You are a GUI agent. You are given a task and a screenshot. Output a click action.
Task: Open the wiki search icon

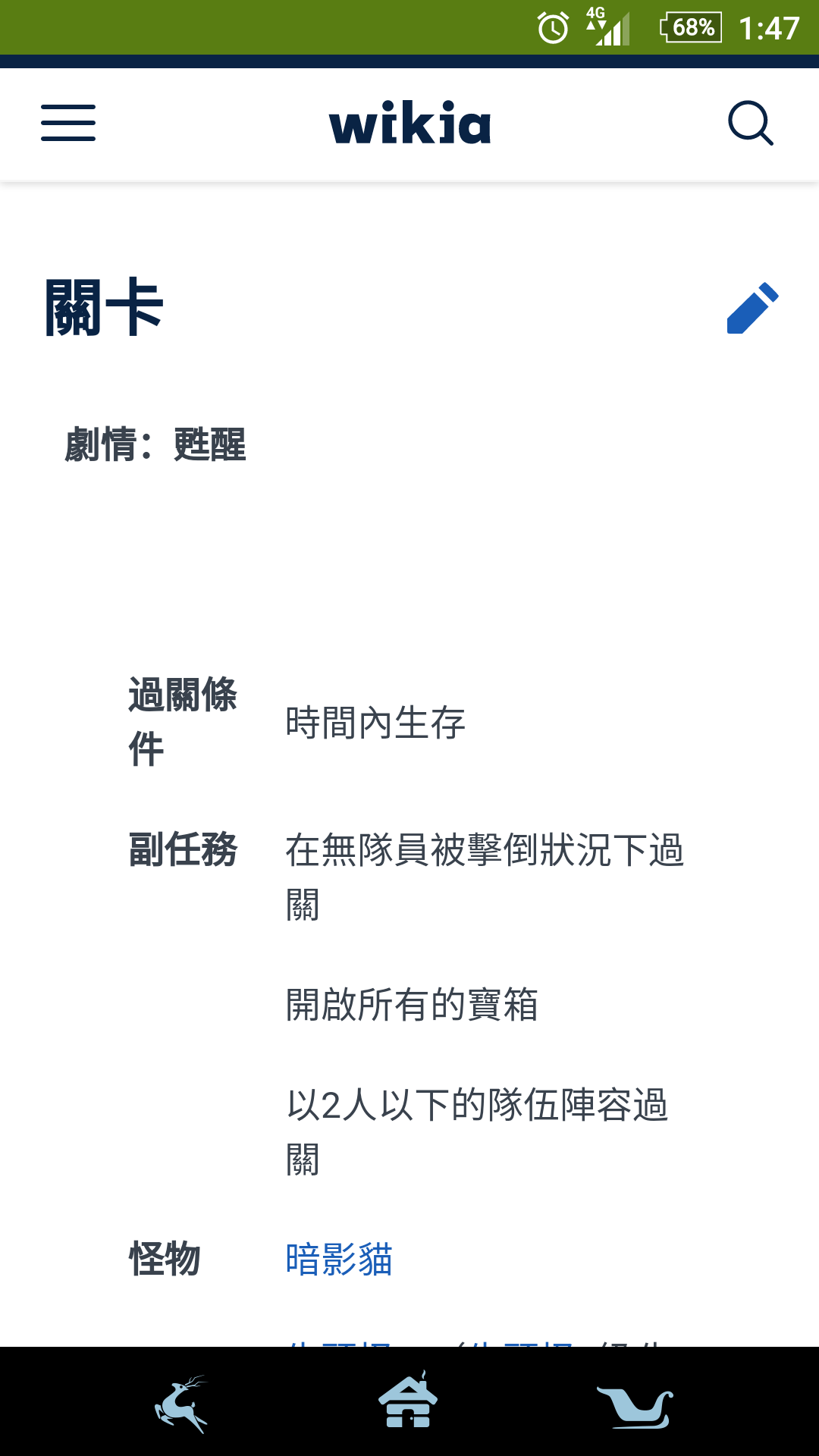[x=751, y=123]
